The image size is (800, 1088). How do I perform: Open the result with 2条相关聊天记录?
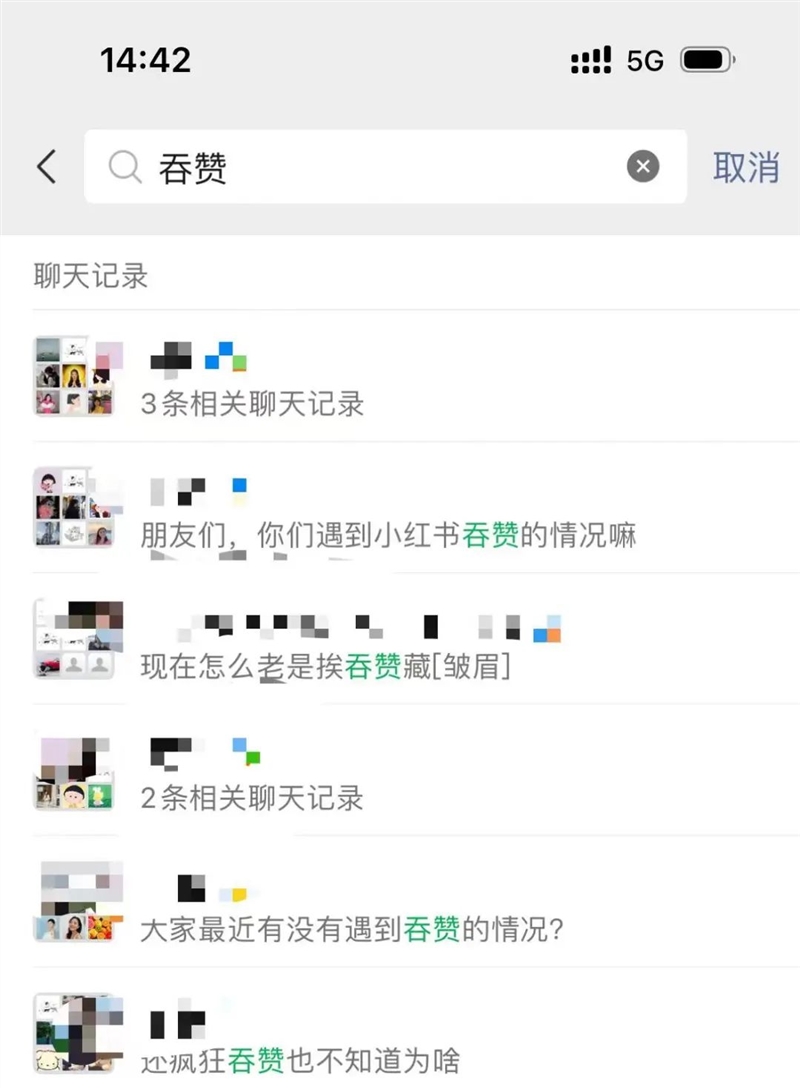(400, 772)
